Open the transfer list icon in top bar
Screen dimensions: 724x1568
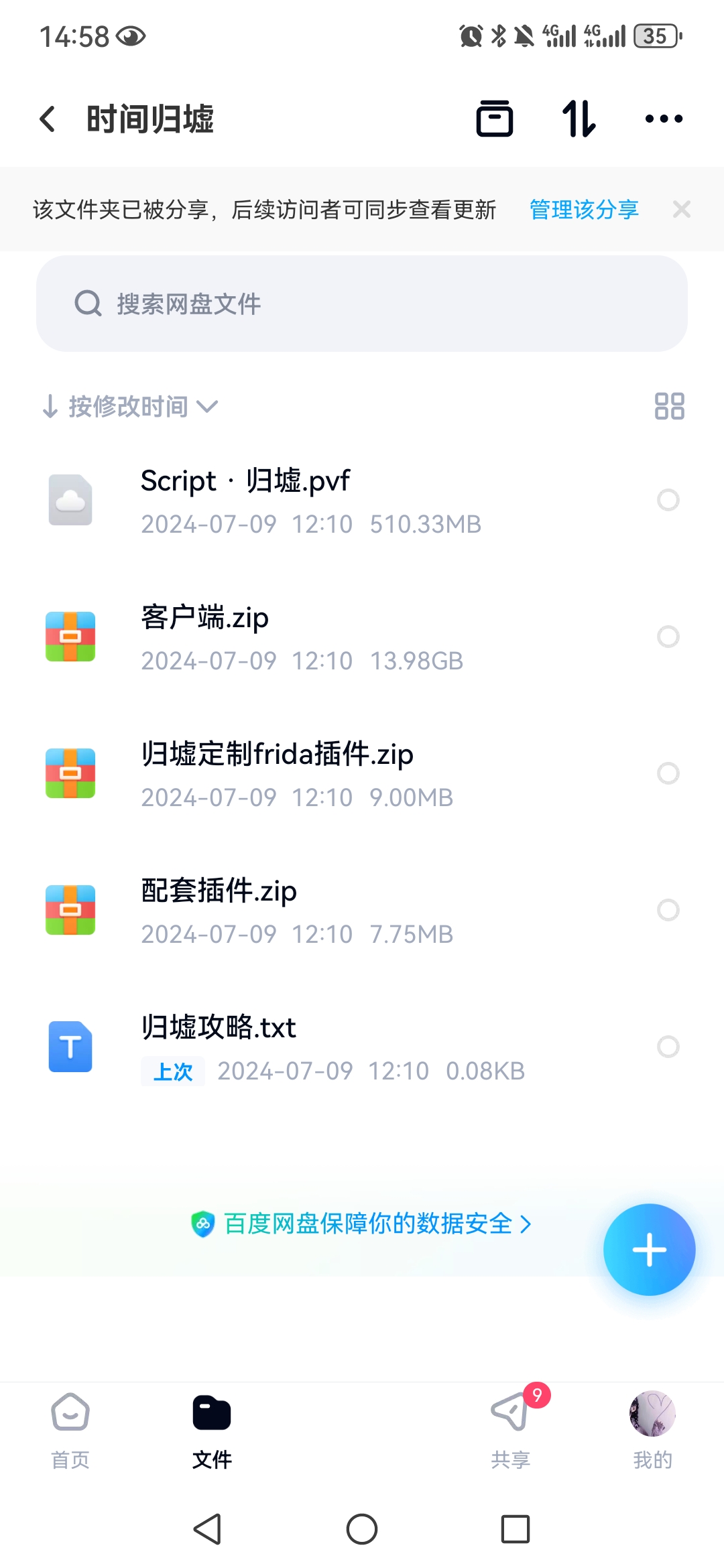[x=495, y=118]
